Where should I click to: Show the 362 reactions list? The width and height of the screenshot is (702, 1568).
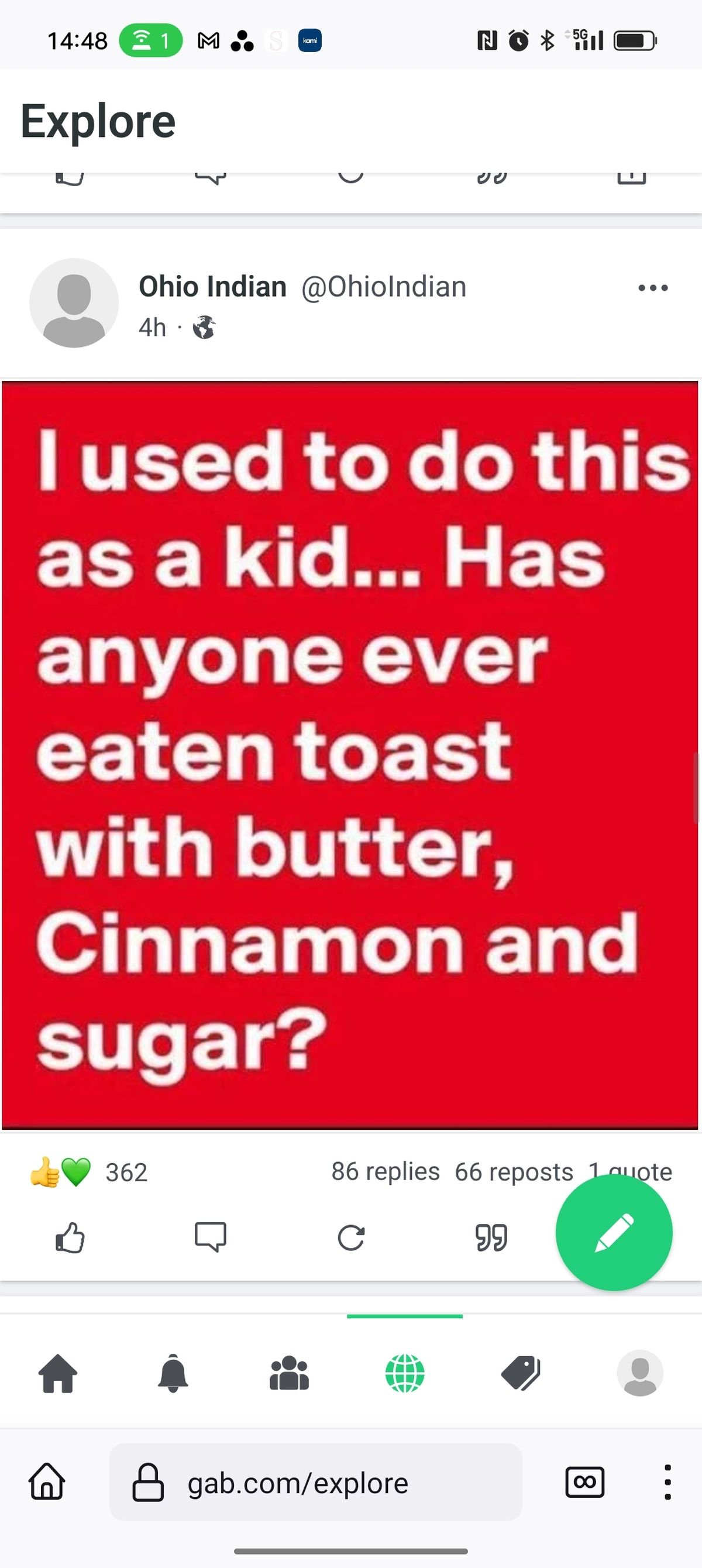pyautogui.click(x=126, y=1172)
